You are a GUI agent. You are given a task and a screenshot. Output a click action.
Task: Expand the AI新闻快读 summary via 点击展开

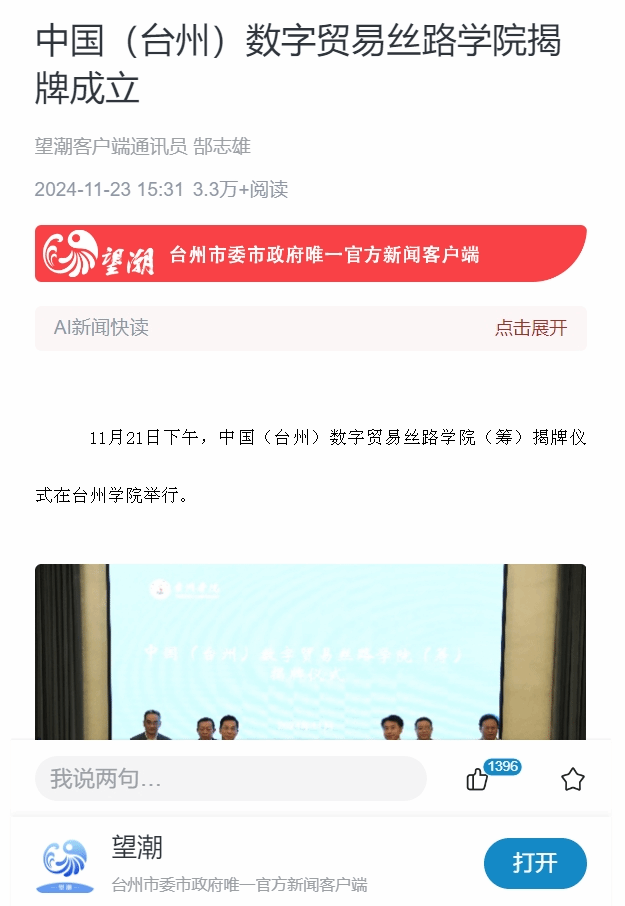[x=530, y=328]
